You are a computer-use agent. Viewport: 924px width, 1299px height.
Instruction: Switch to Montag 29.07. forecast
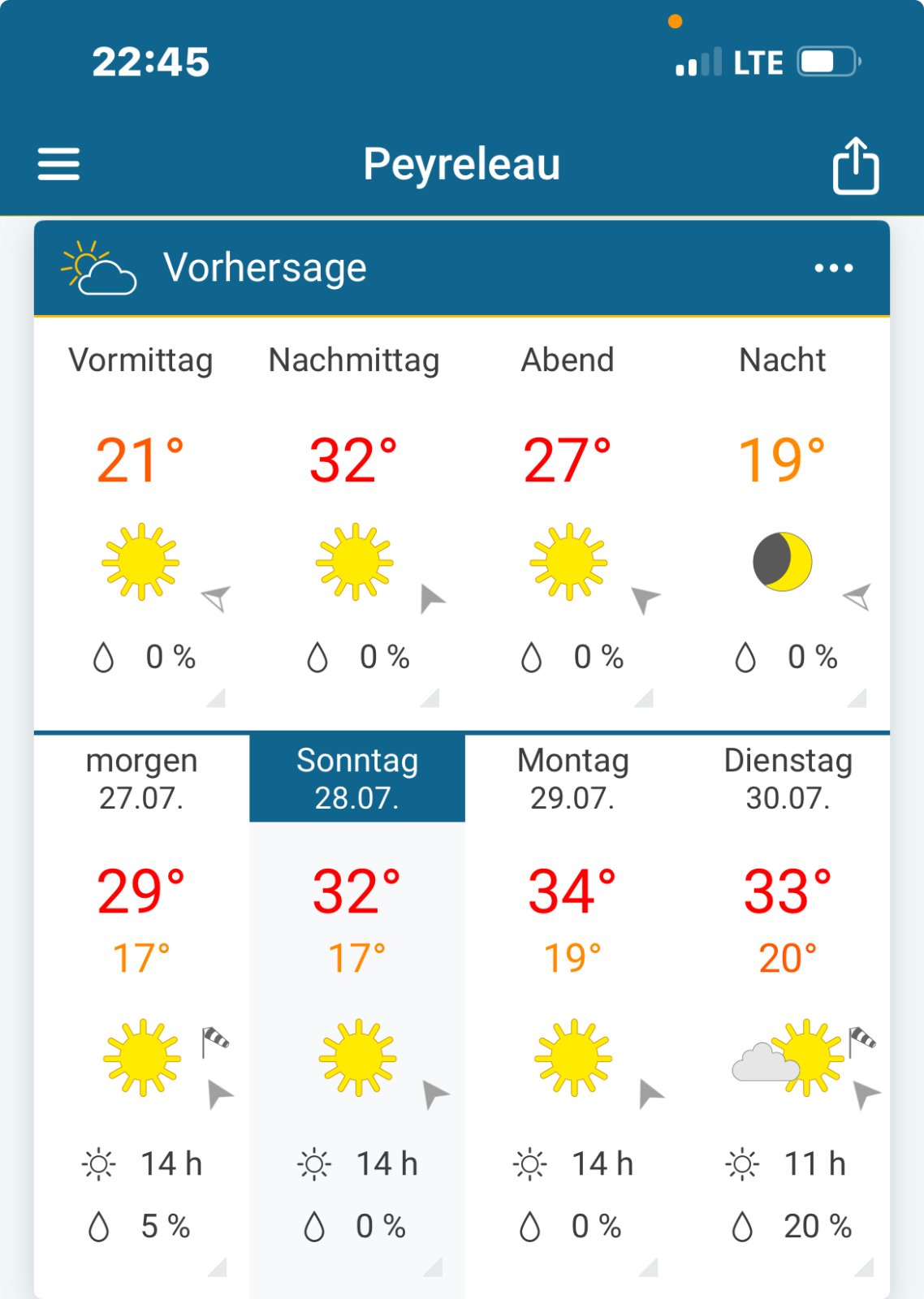572,779
